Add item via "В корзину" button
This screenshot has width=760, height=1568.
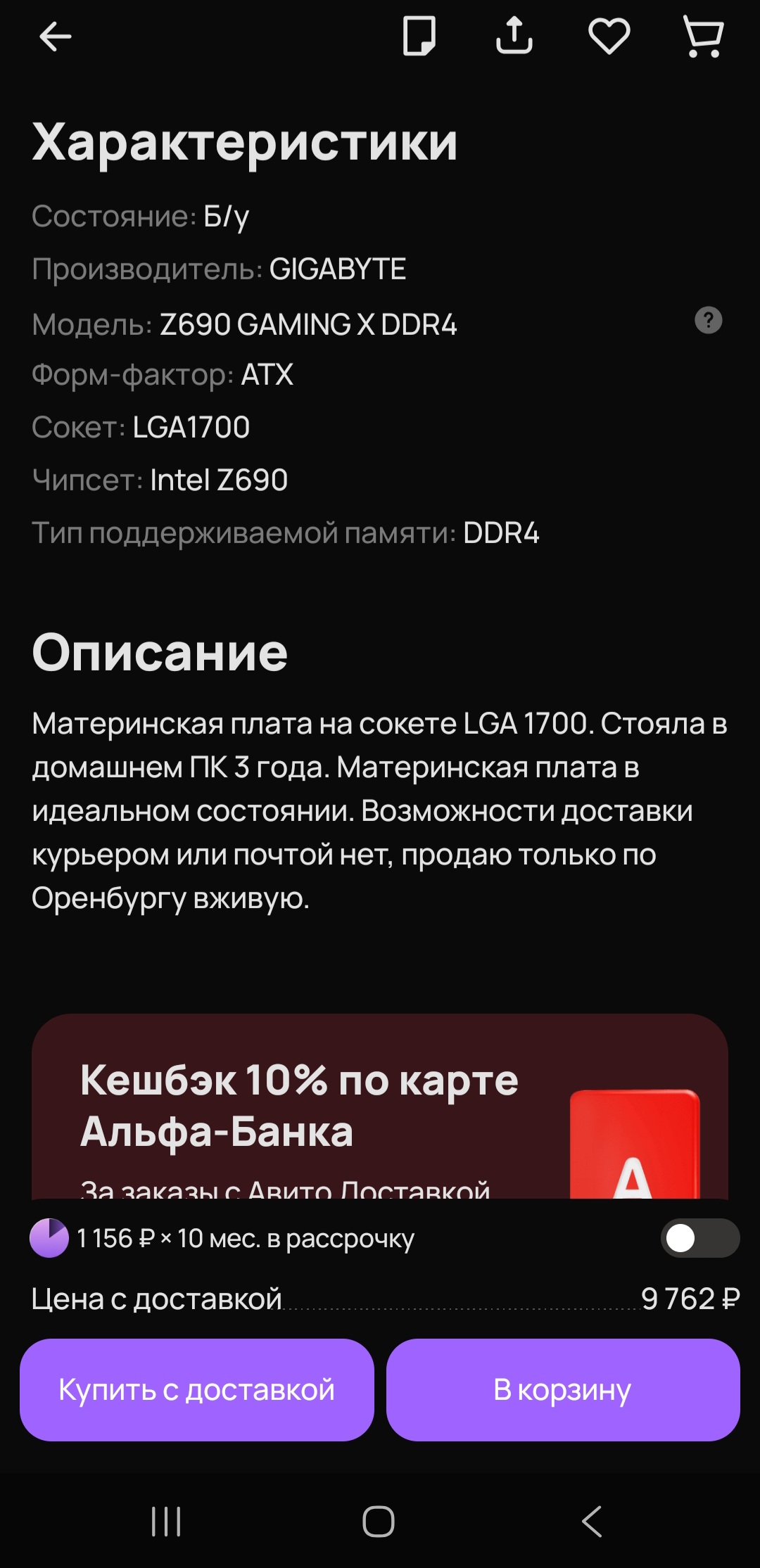point(563,1390)
